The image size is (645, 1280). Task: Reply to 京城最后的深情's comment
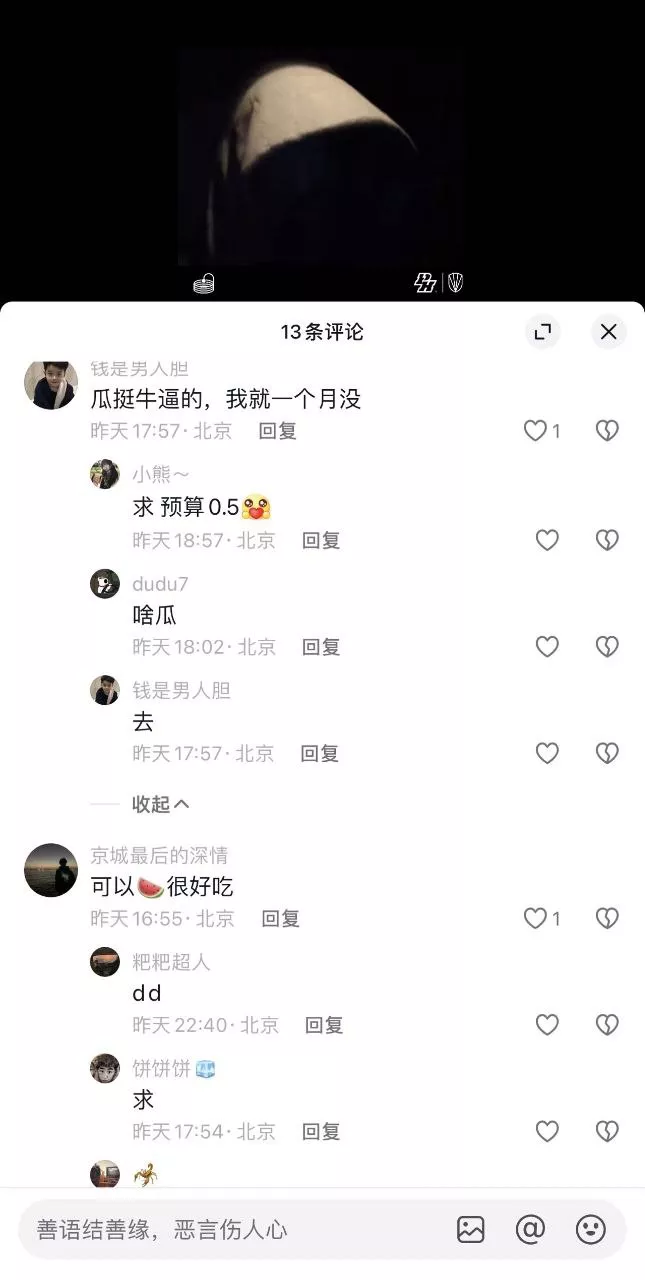coord(280,918)
